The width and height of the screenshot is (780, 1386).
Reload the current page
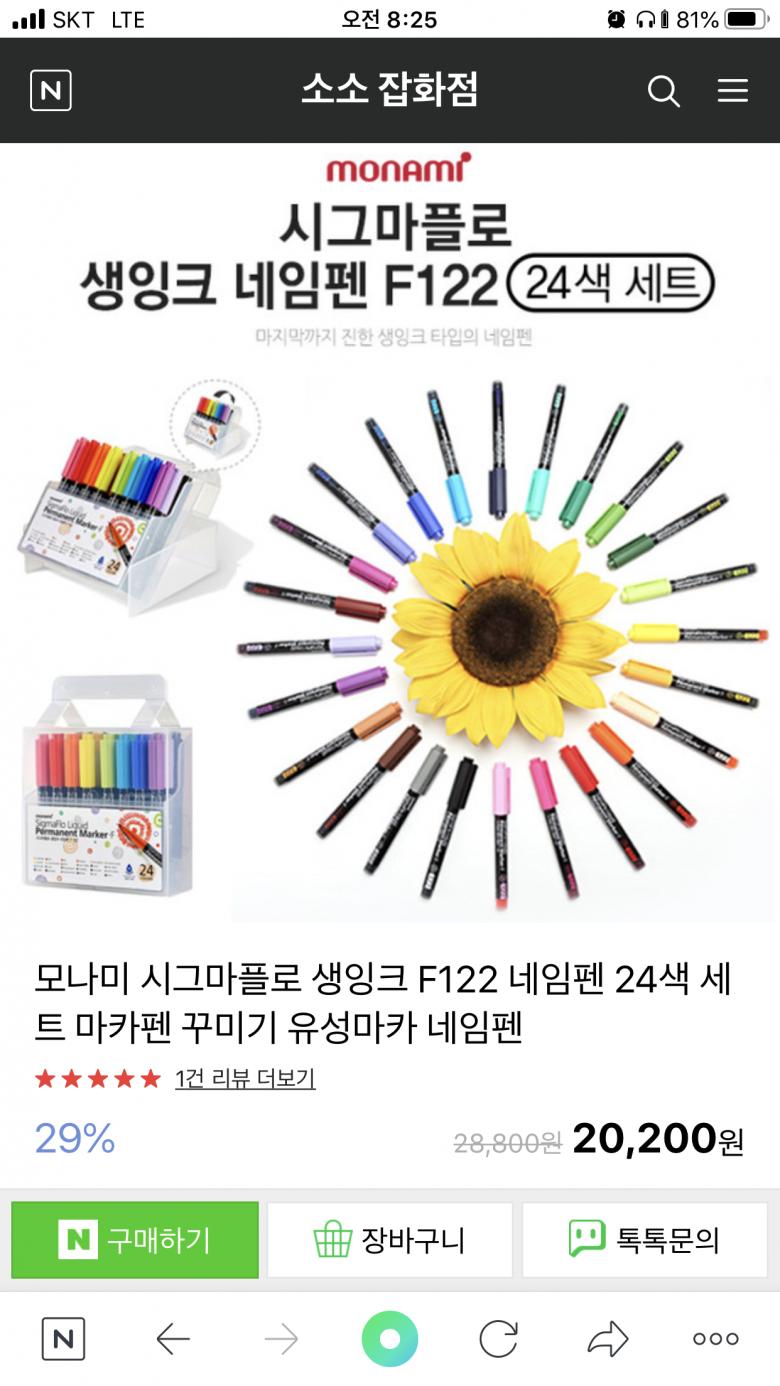tap(498, 1339)
